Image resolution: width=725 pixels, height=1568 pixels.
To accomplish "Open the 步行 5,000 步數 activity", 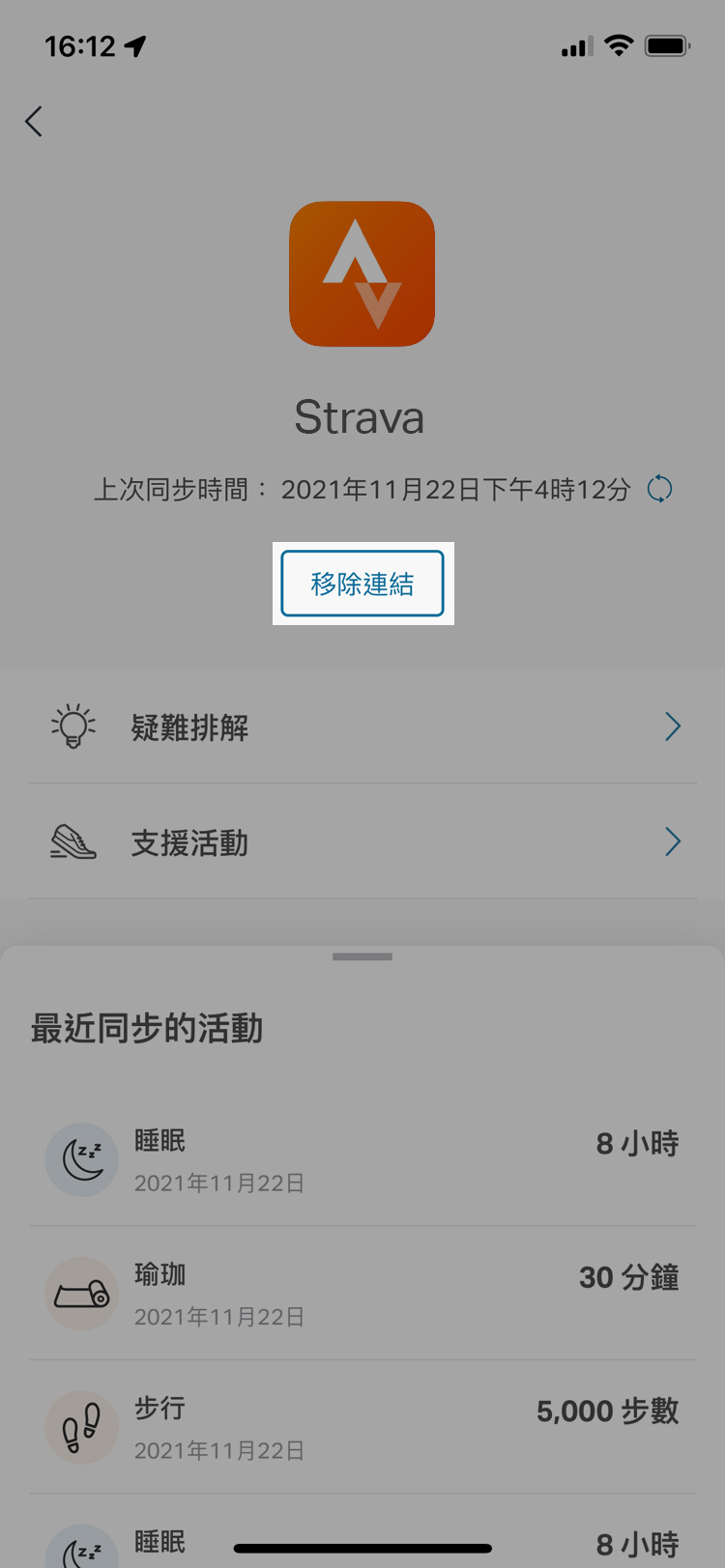I will [x=362, y=1427].
